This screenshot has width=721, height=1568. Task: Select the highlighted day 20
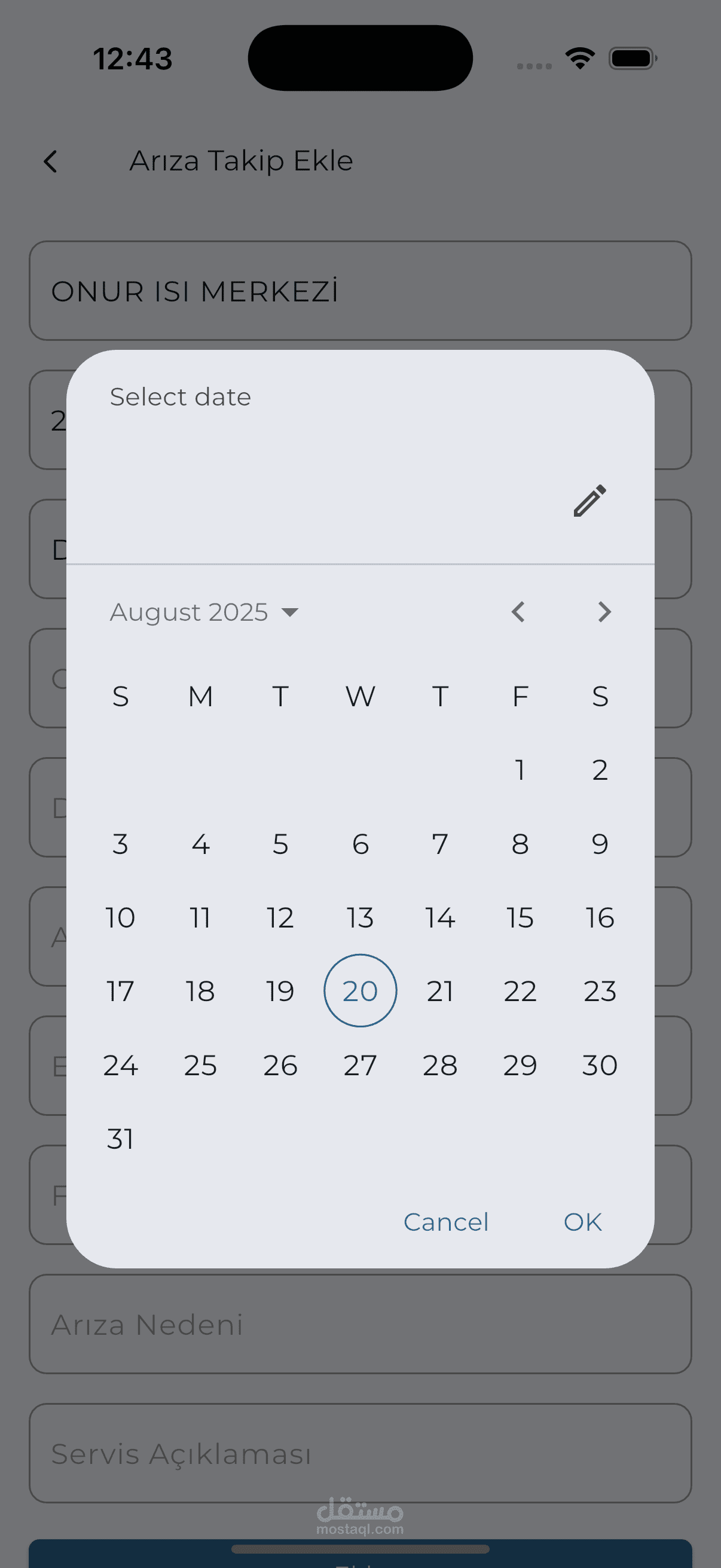[x=360, y=991]
